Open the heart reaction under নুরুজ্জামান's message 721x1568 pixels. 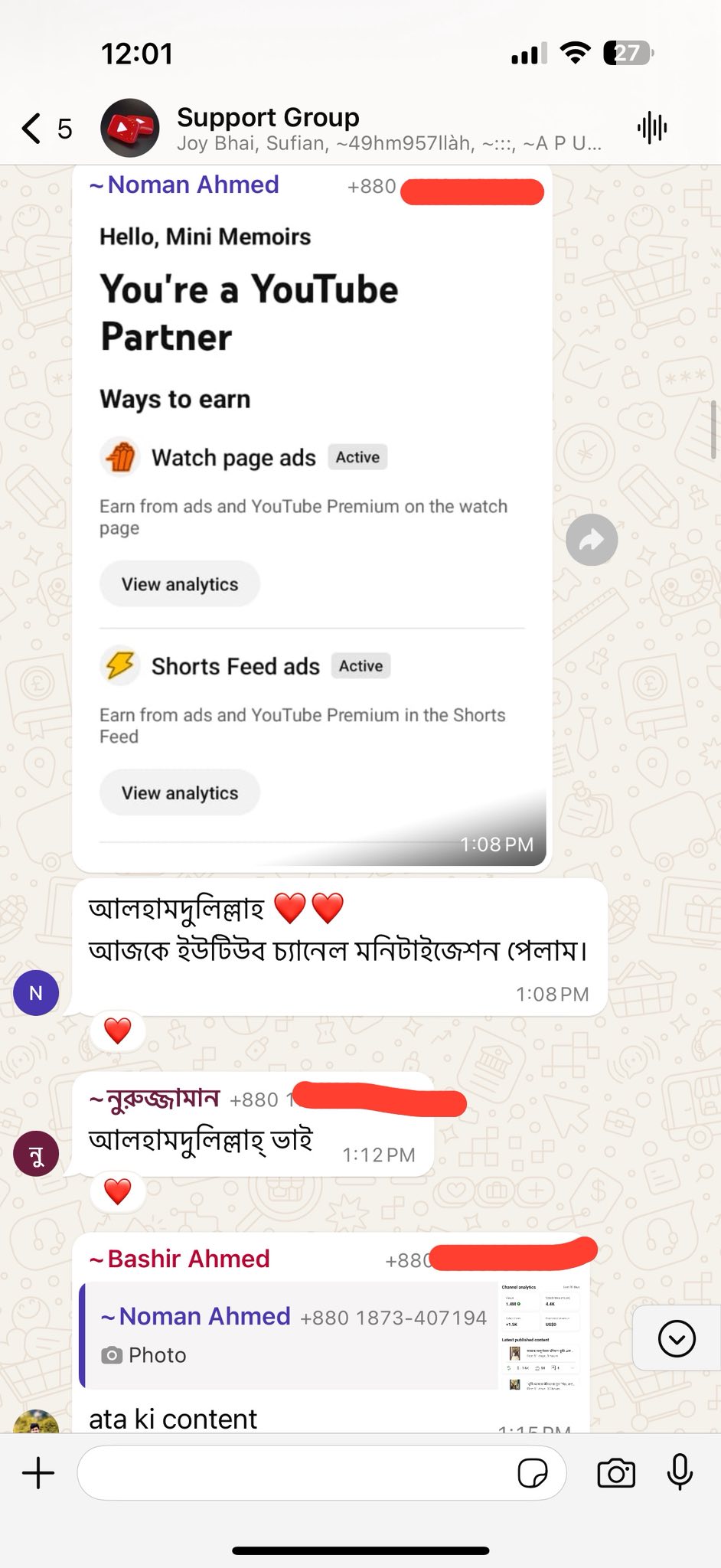[117, 1192]
